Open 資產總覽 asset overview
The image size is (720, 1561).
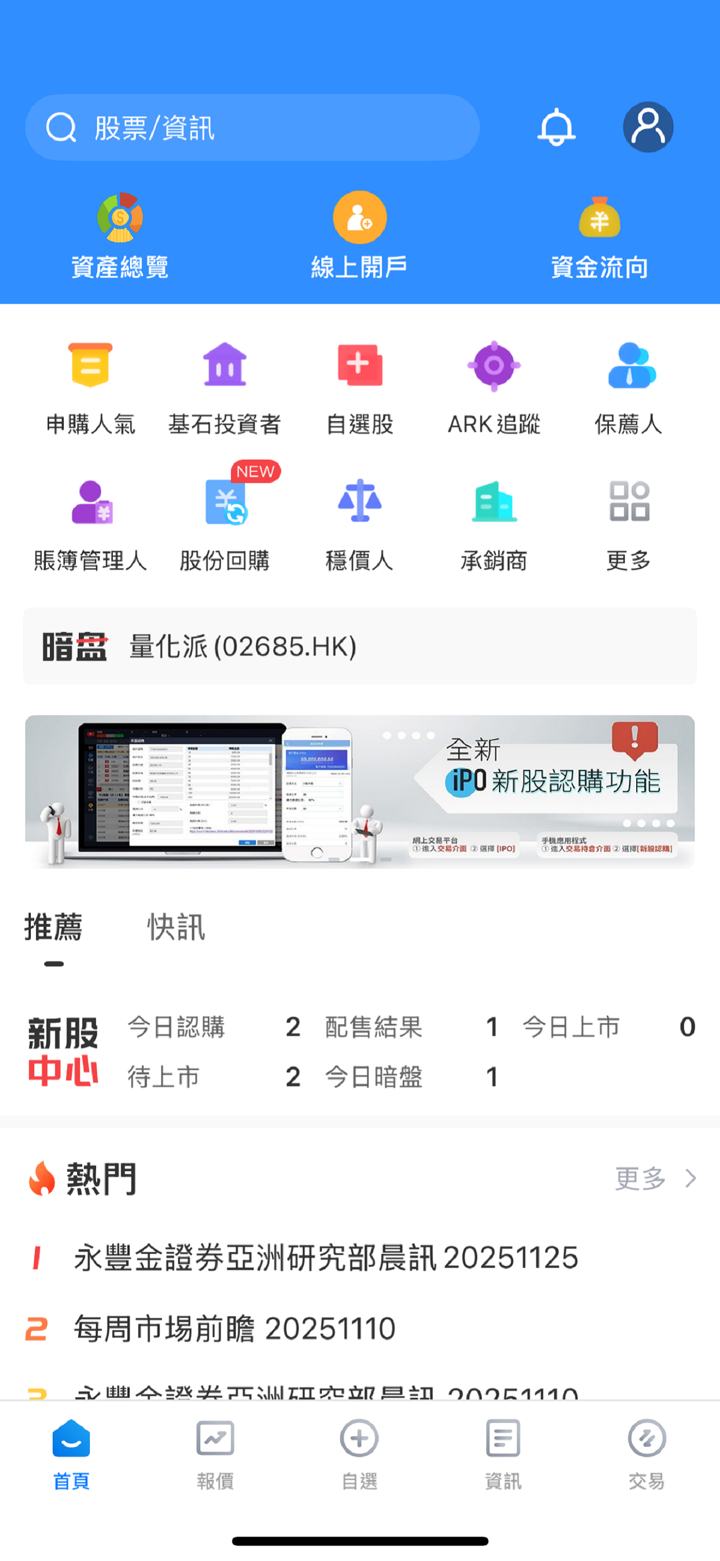120,237
